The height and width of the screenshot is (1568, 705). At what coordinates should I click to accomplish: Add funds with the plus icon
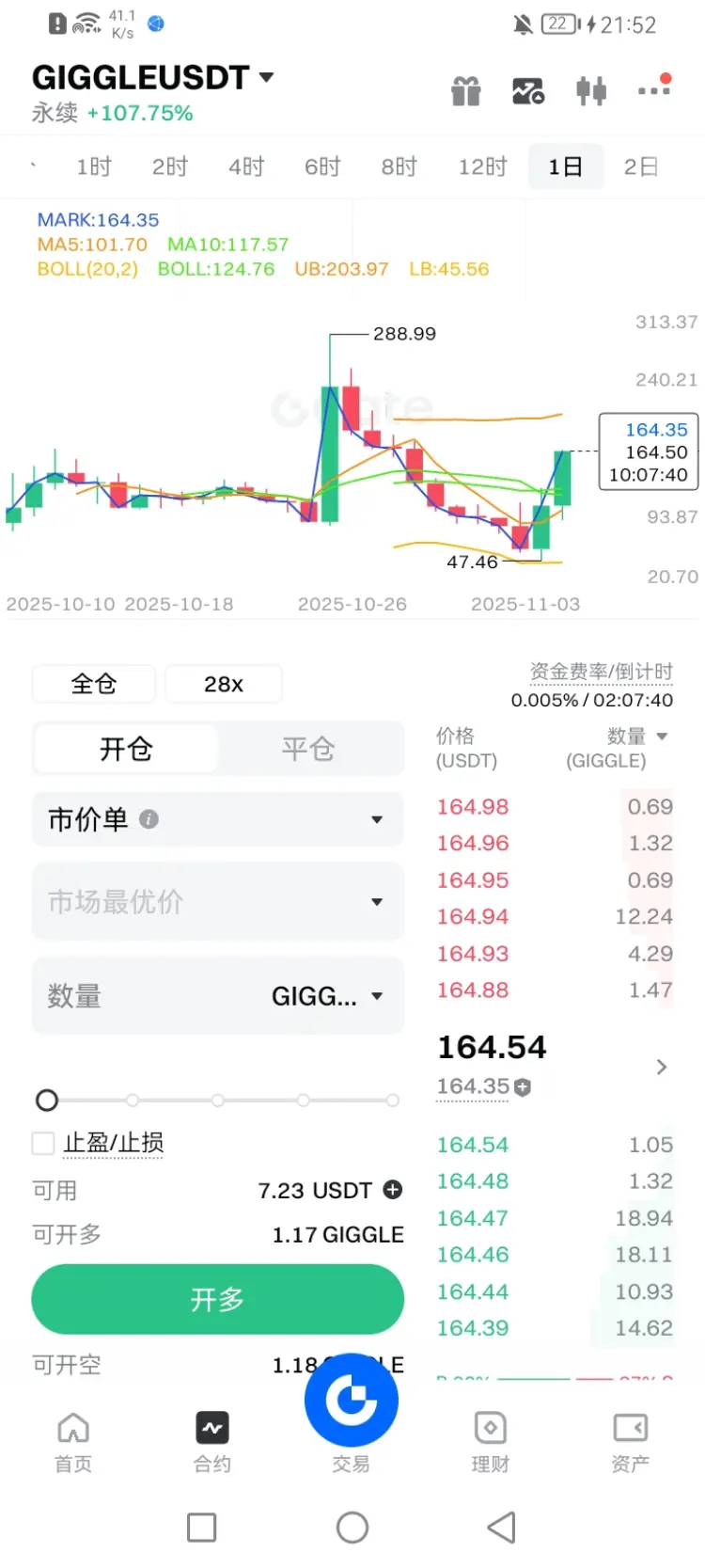pos(393,1190)
